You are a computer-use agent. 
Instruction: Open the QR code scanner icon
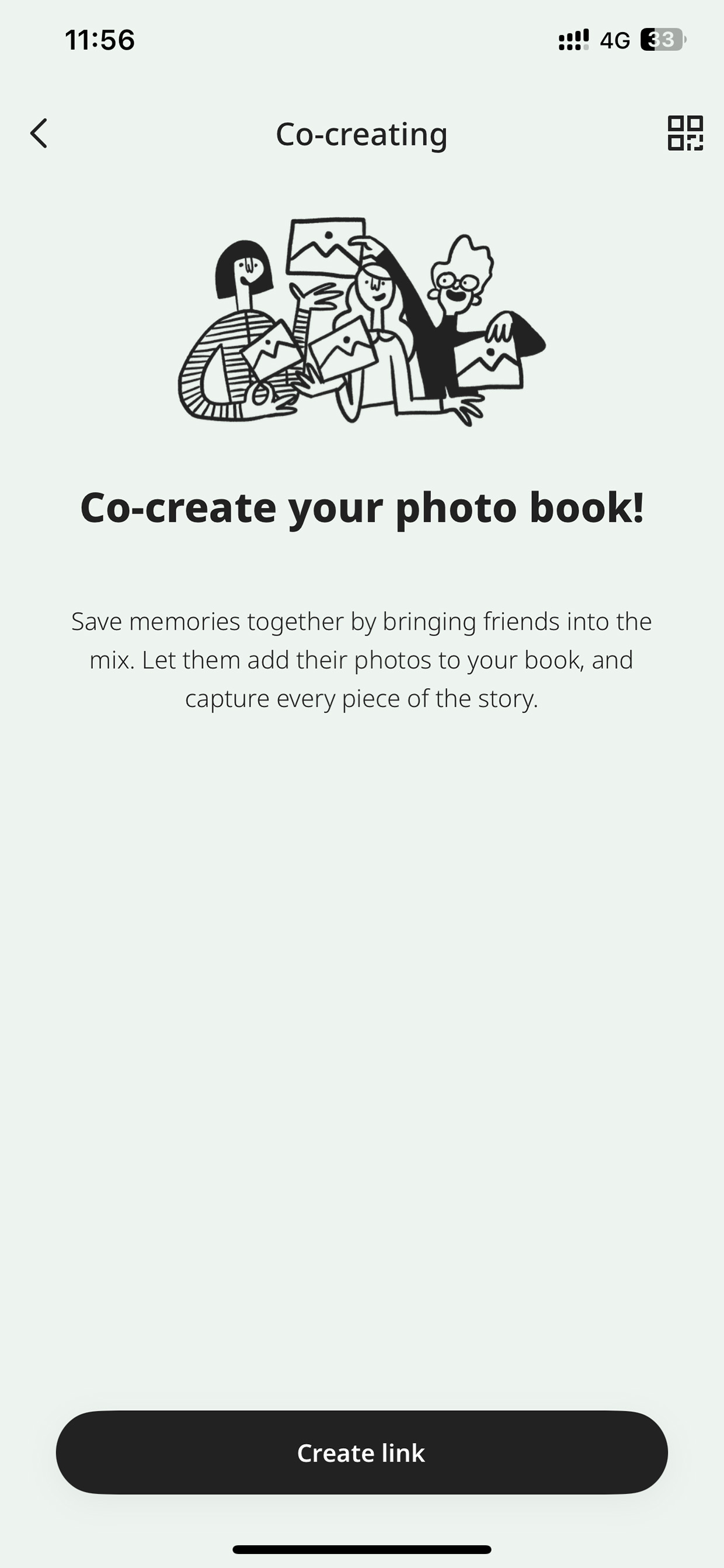pos(685,133)
